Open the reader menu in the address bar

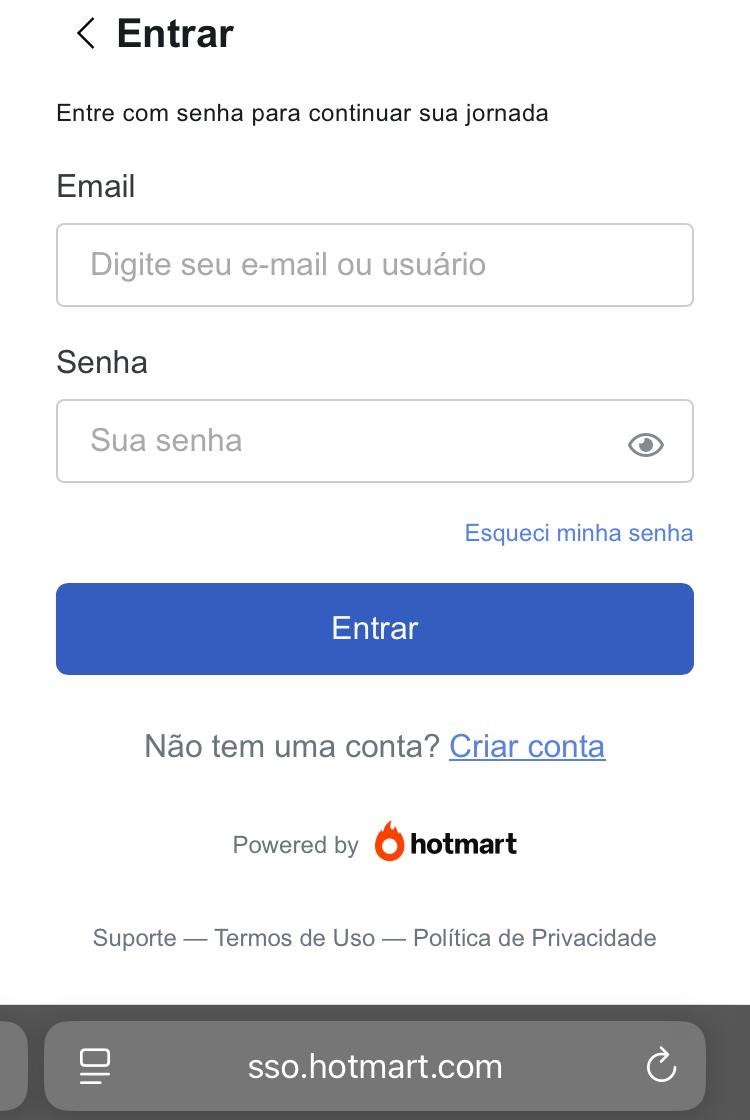coord(95,1066)
